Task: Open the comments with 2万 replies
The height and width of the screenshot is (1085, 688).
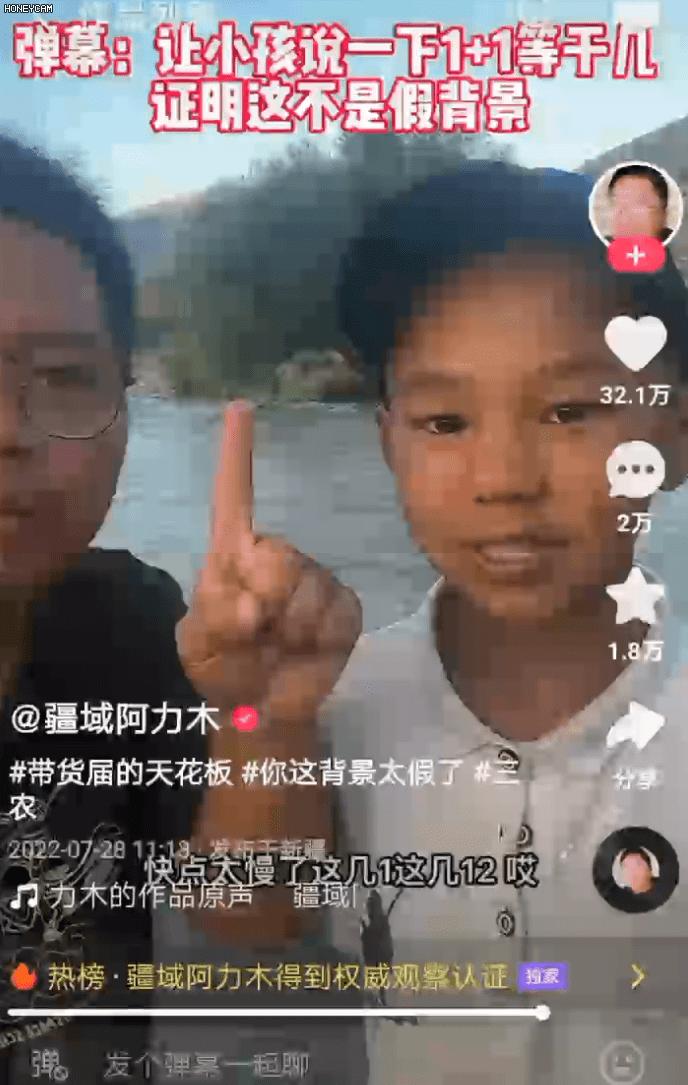Action: 636,470
